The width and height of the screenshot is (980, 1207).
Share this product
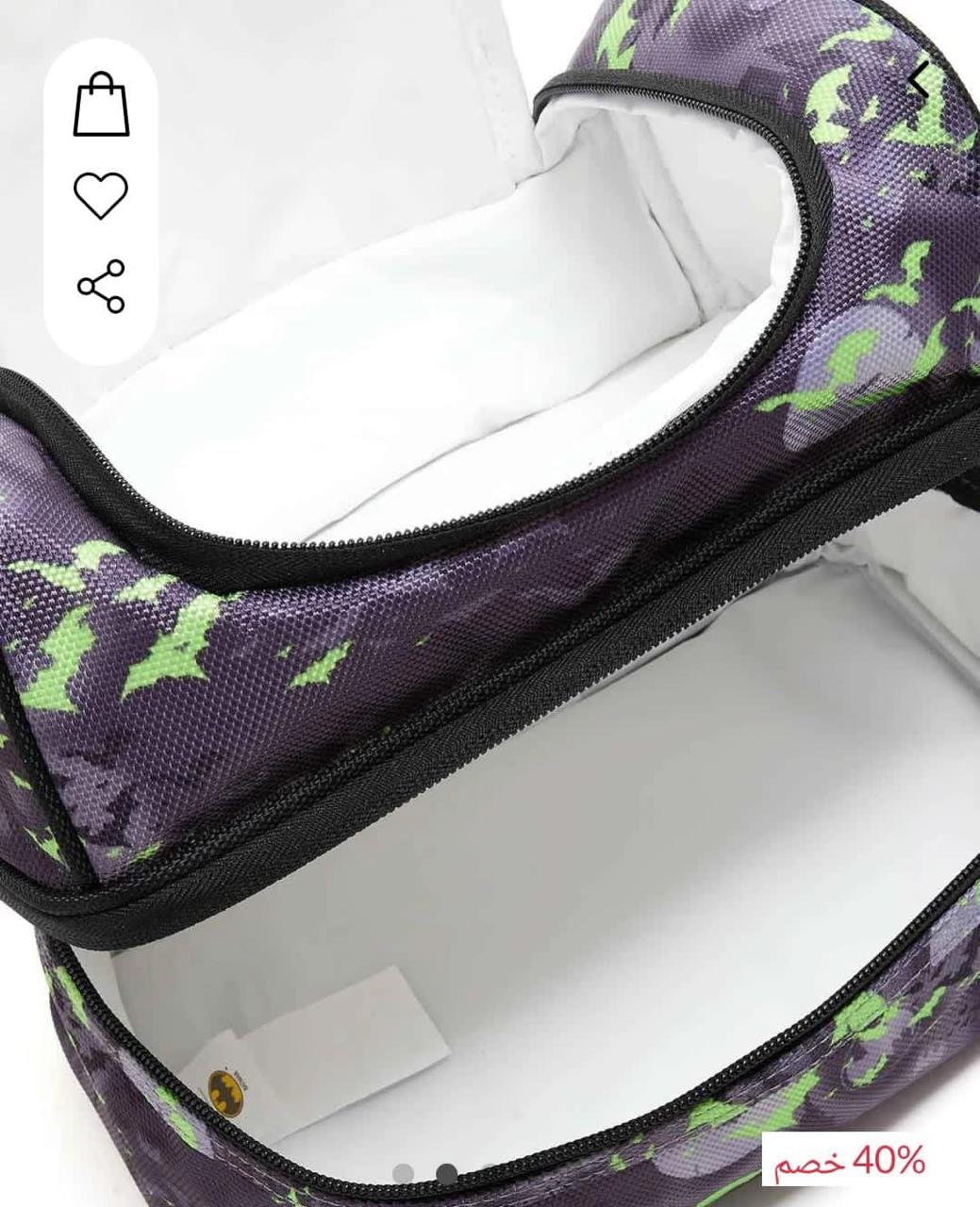click(x=101, y=286)
